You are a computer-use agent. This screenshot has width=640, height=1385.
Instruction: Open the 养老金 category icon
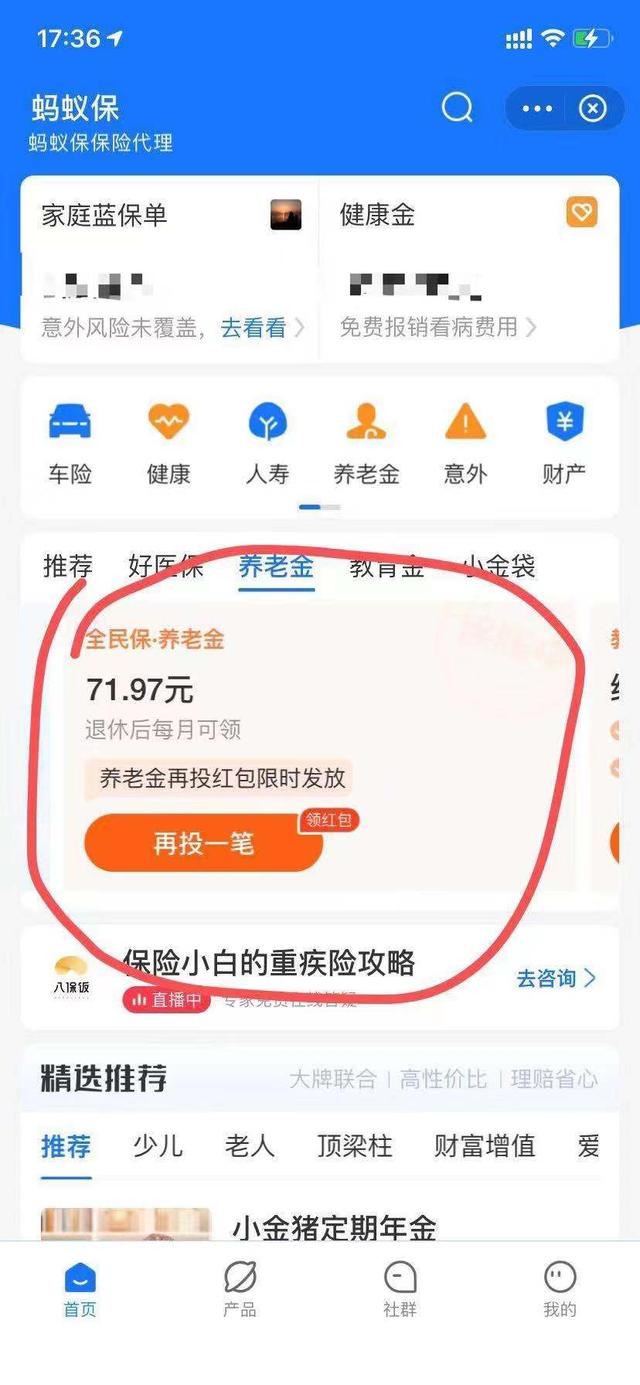366,444
